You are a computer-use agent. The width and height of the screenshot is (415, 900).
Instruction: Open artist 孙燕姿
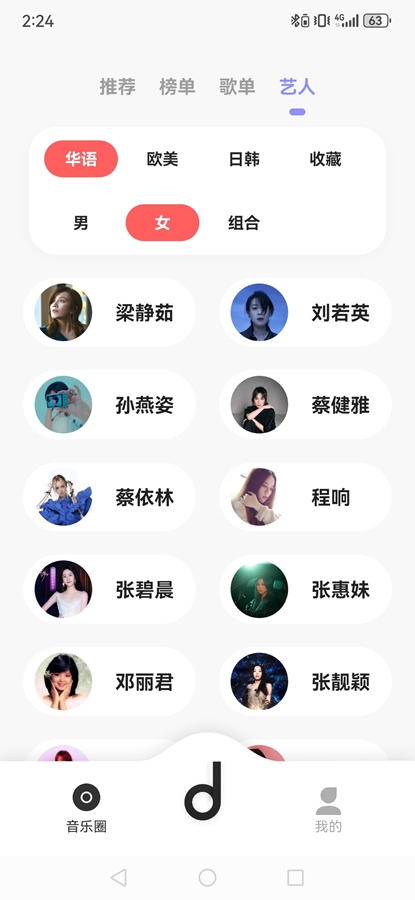(x=110, y=405)
